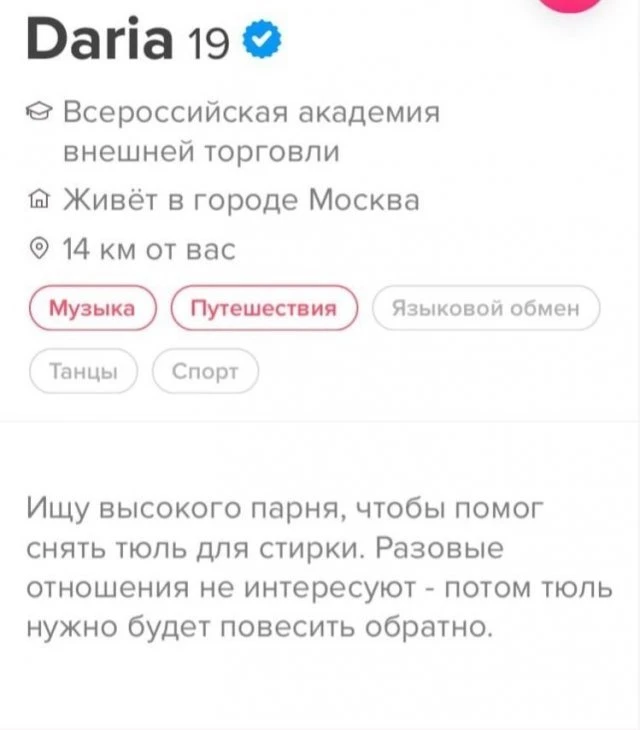Choose the Языковой обмен chip
Image resolution: width=640 pixels, height=730 pixels.
tap(486, 309)
